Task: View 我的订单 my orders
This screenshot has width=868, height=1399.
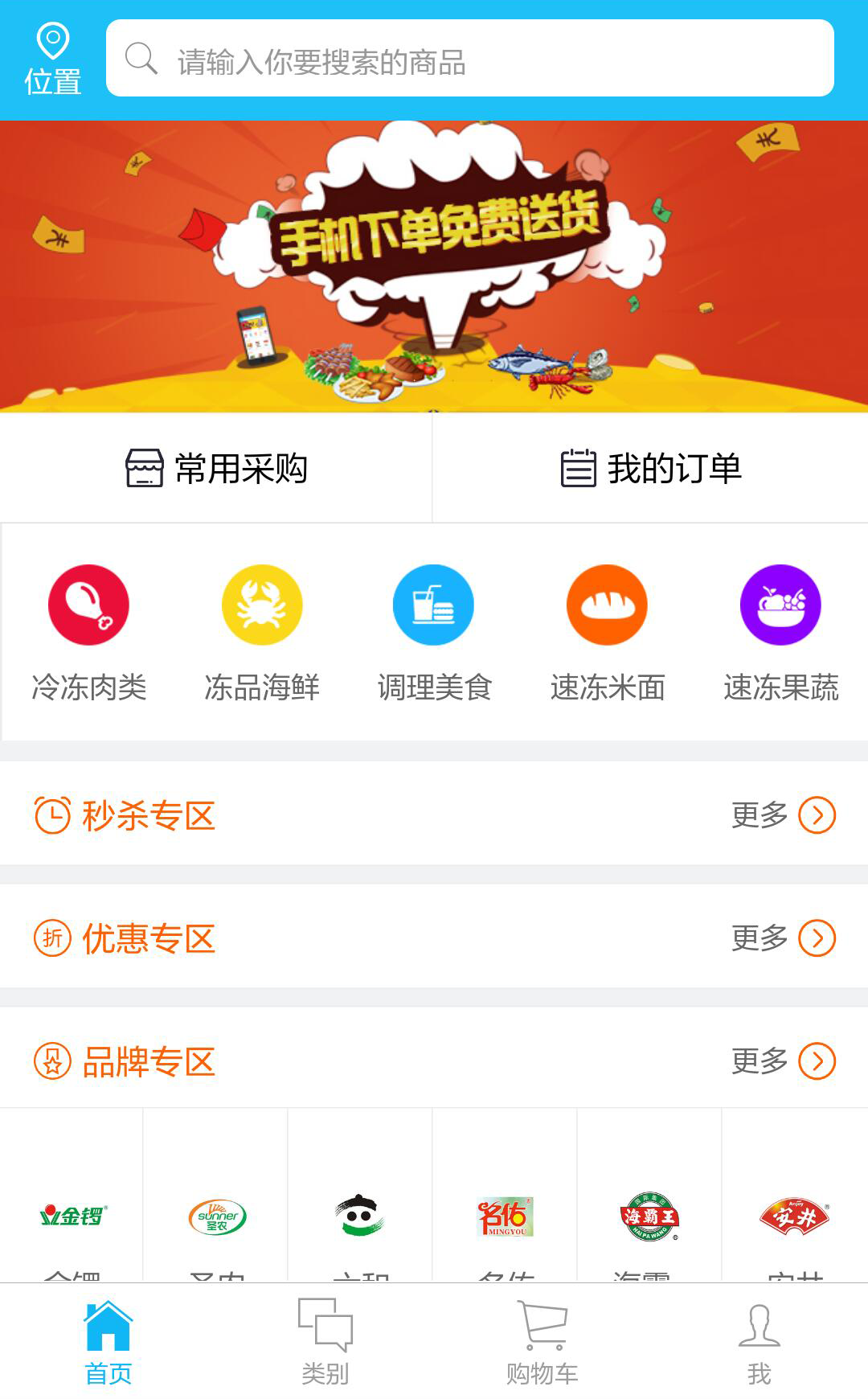Action: tap(650, 468)
